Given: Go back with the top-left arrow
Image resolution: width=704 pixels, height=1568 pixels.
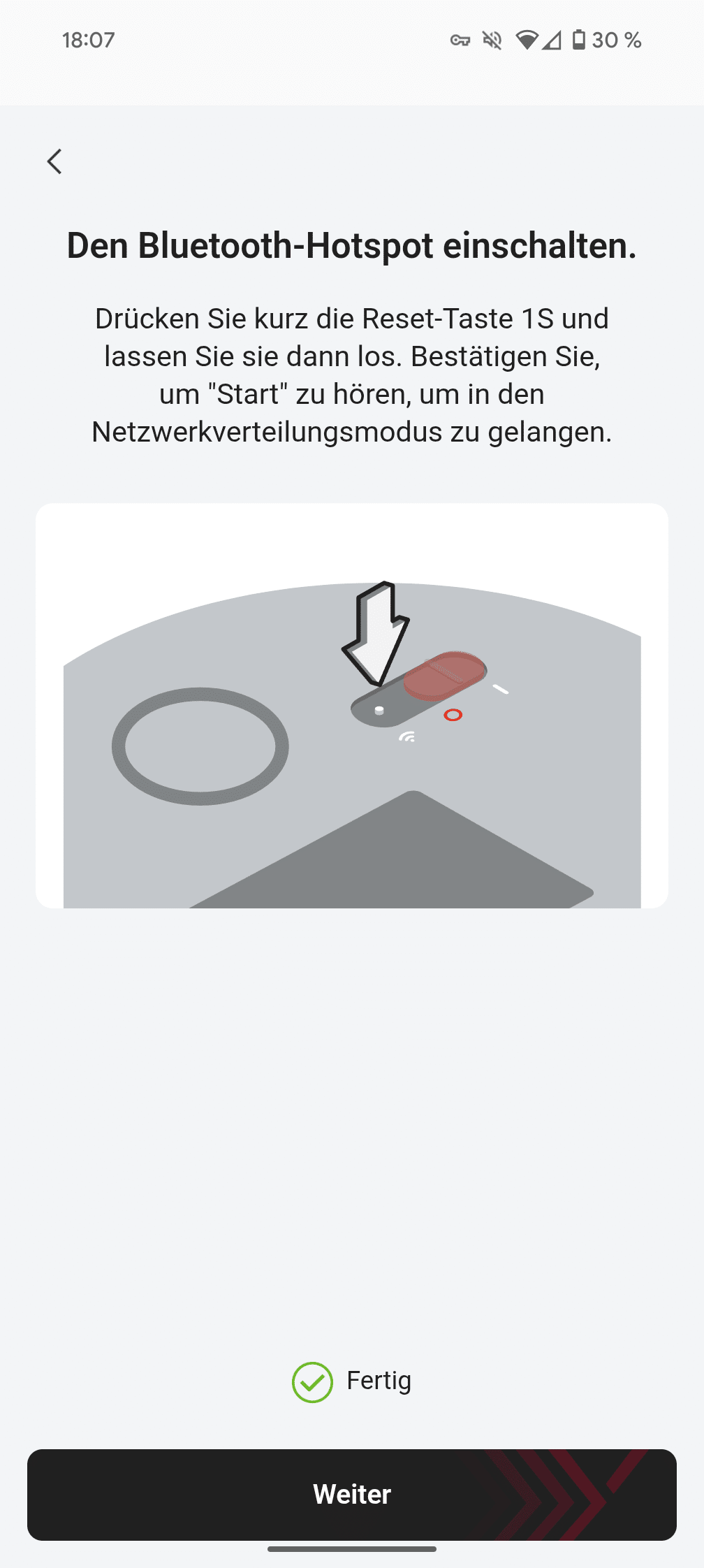Looking at the screenshot, I should [54, 161].
